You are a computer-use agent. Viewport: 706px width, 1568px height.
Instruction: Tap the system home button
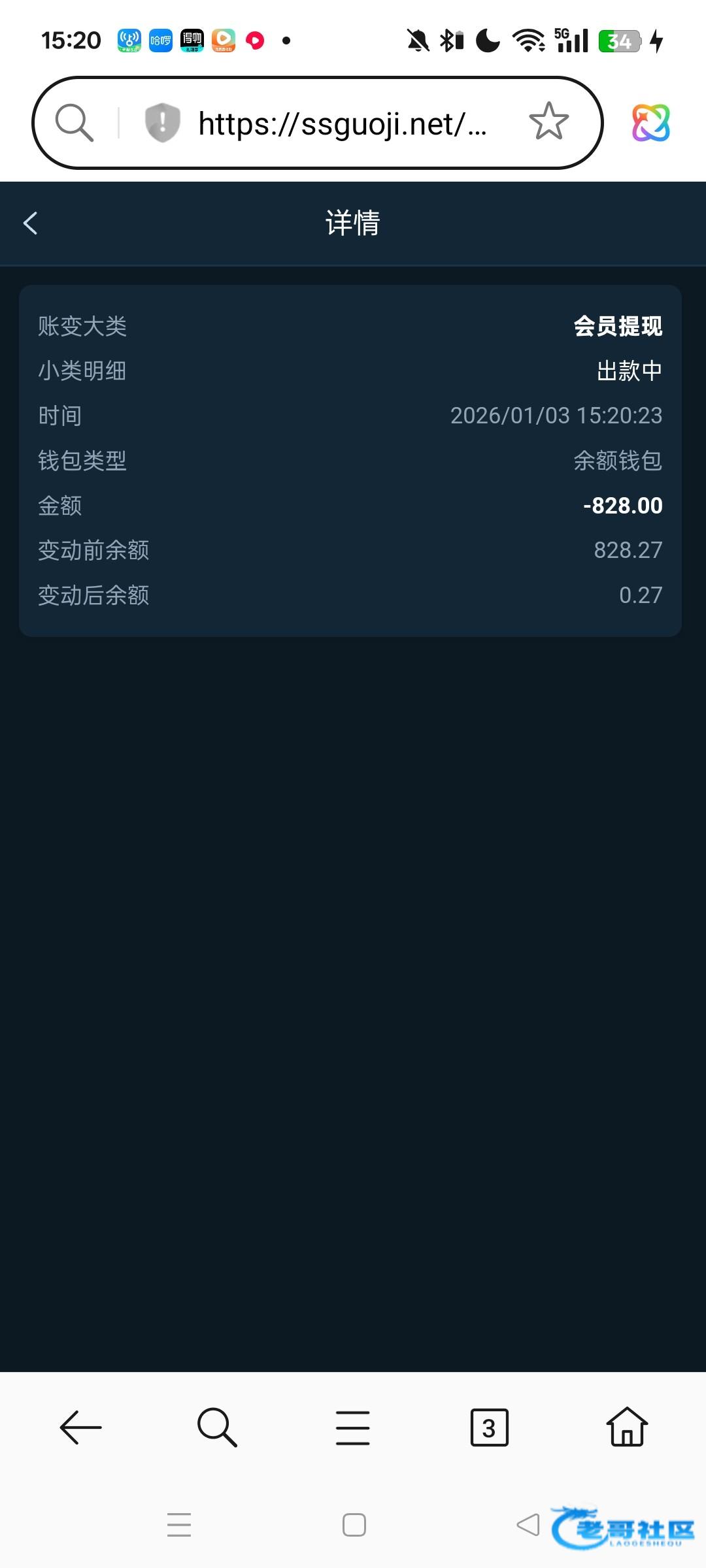(354, 1525)
